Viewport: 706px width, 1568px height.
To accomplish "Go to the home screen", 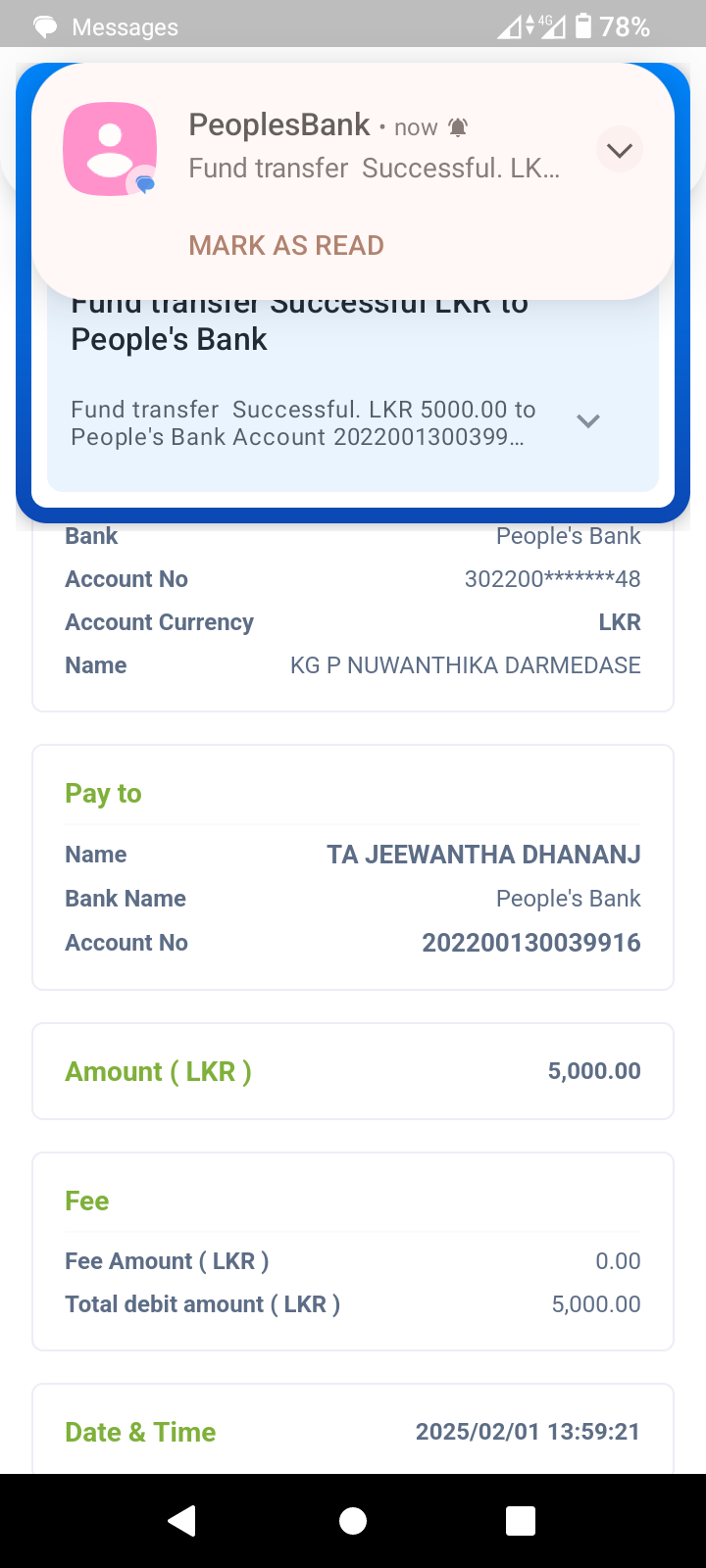I will click(x=353, y=1520).
